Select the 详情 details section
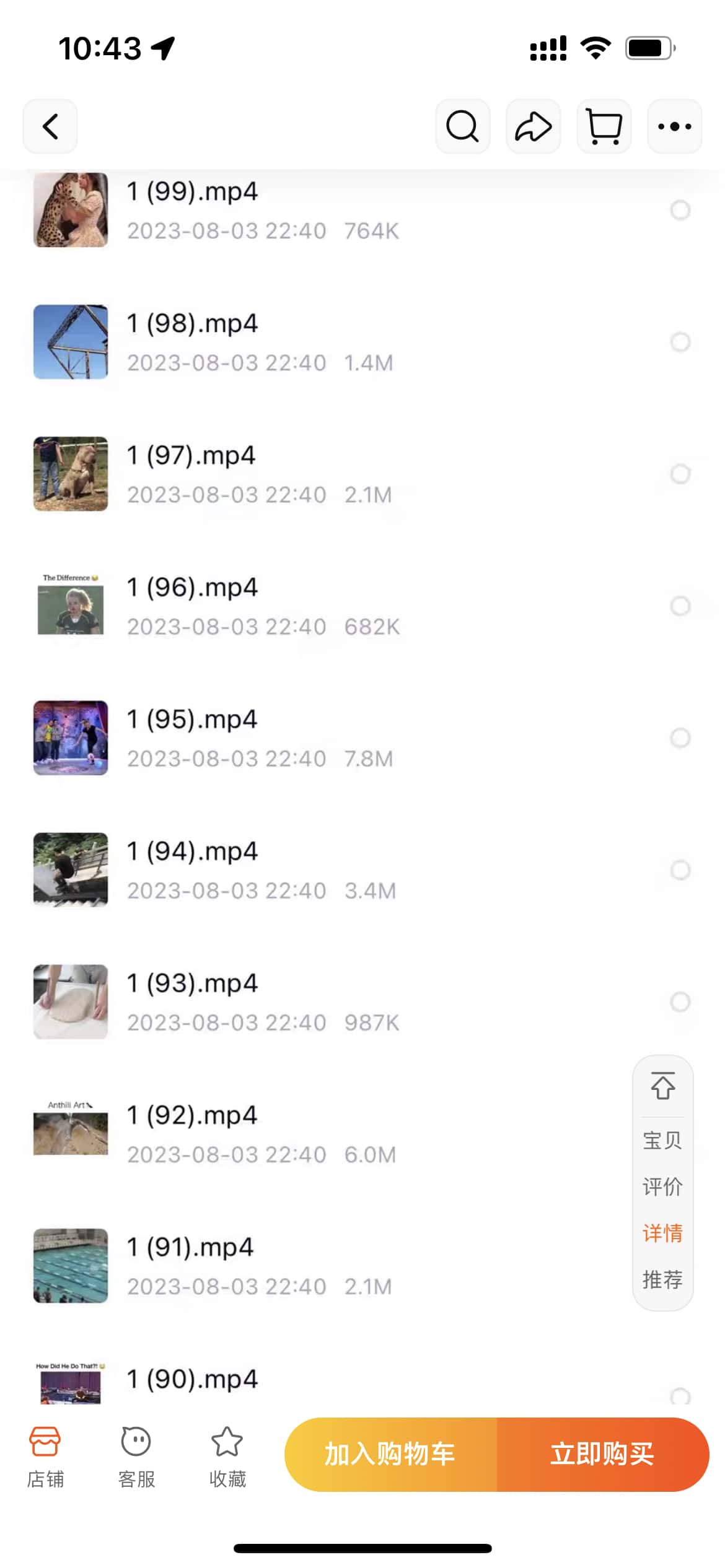The image size is (725, 1568). 662,1233
